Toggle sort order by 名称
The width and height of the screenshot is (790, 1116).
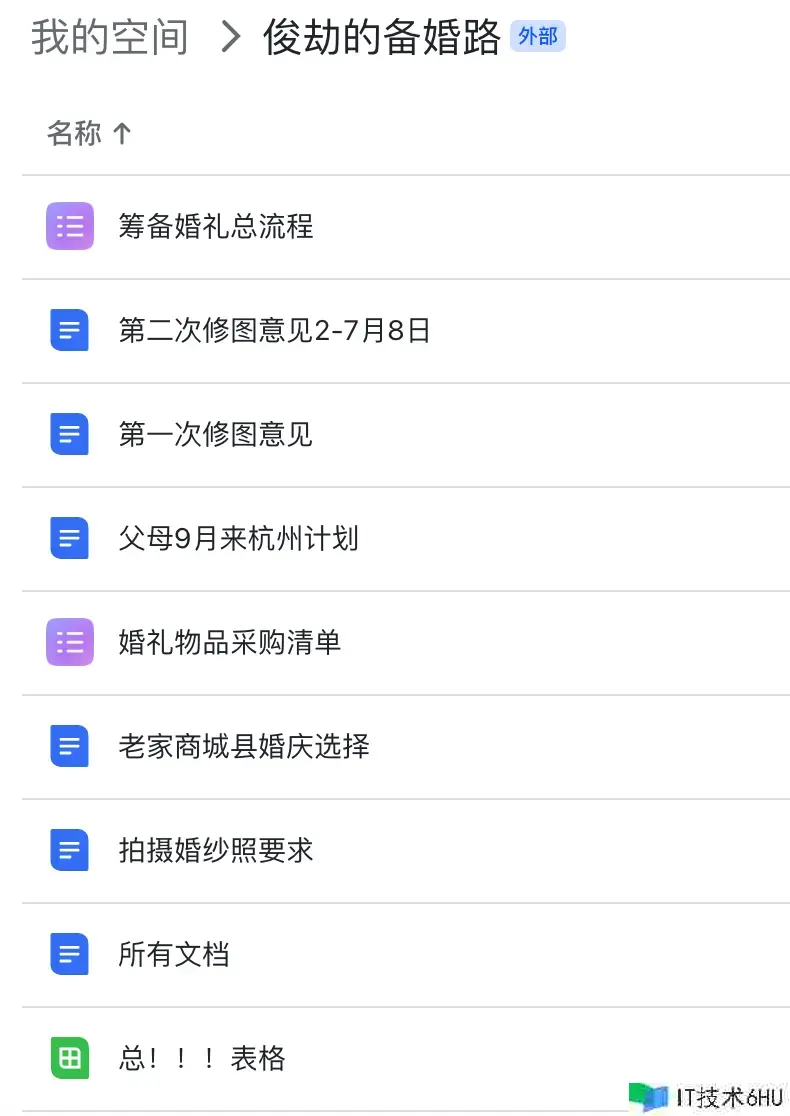coord(89,133)
